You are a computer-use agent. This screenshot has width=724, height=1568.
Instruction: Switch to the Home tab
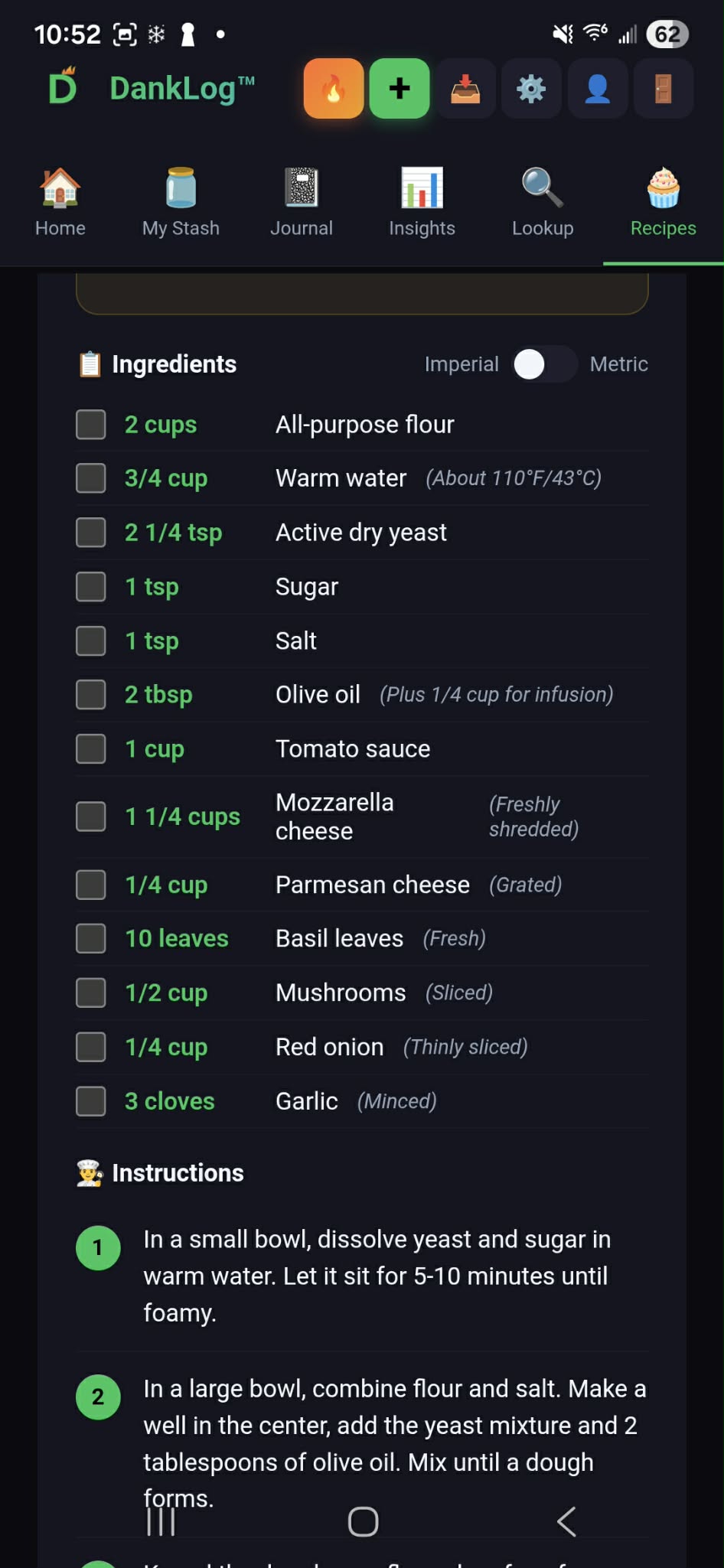60,200
